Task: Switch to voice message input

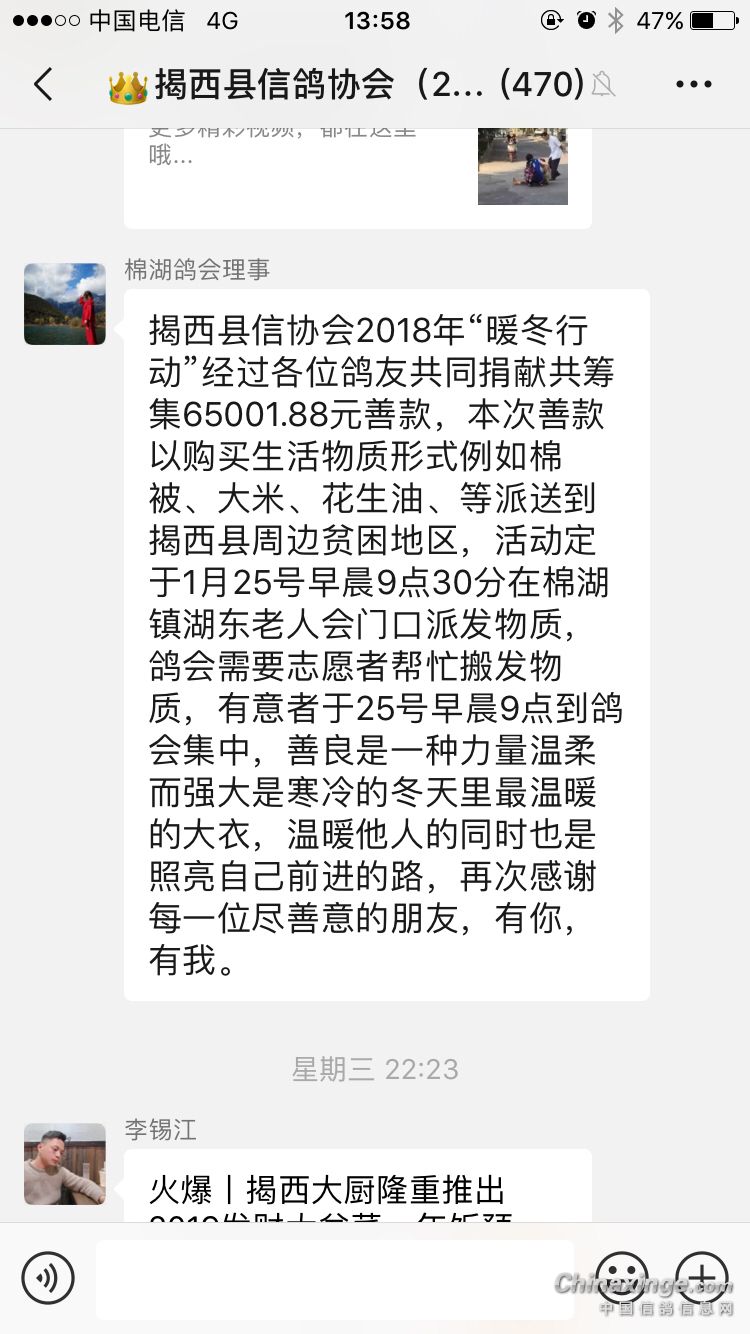Action: (x=48, y=1277)
